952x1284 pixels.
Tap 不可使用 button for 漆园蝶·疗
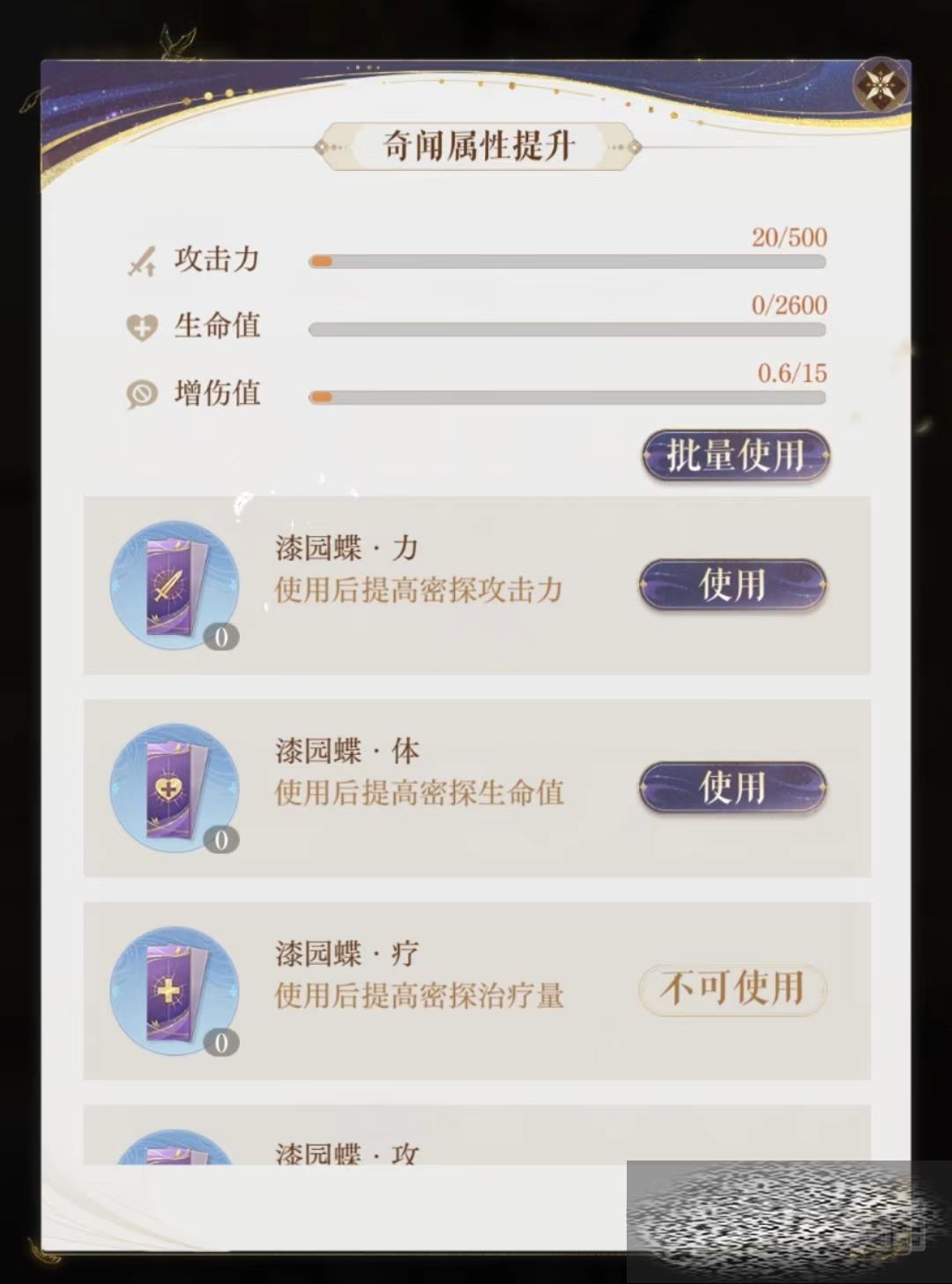[x=732, y=989]
